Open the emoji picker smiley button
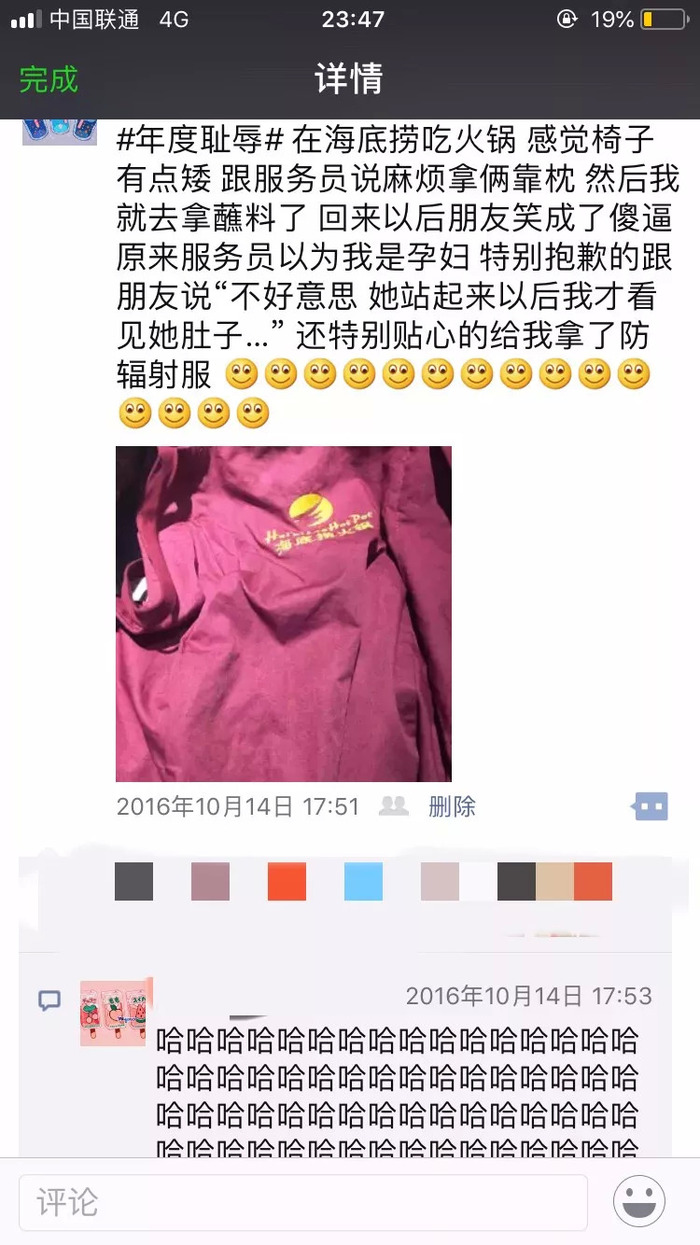Image resolution: width=700 pixels, height=1245 pixels. pyautogui.click(x=639, y=1202)
